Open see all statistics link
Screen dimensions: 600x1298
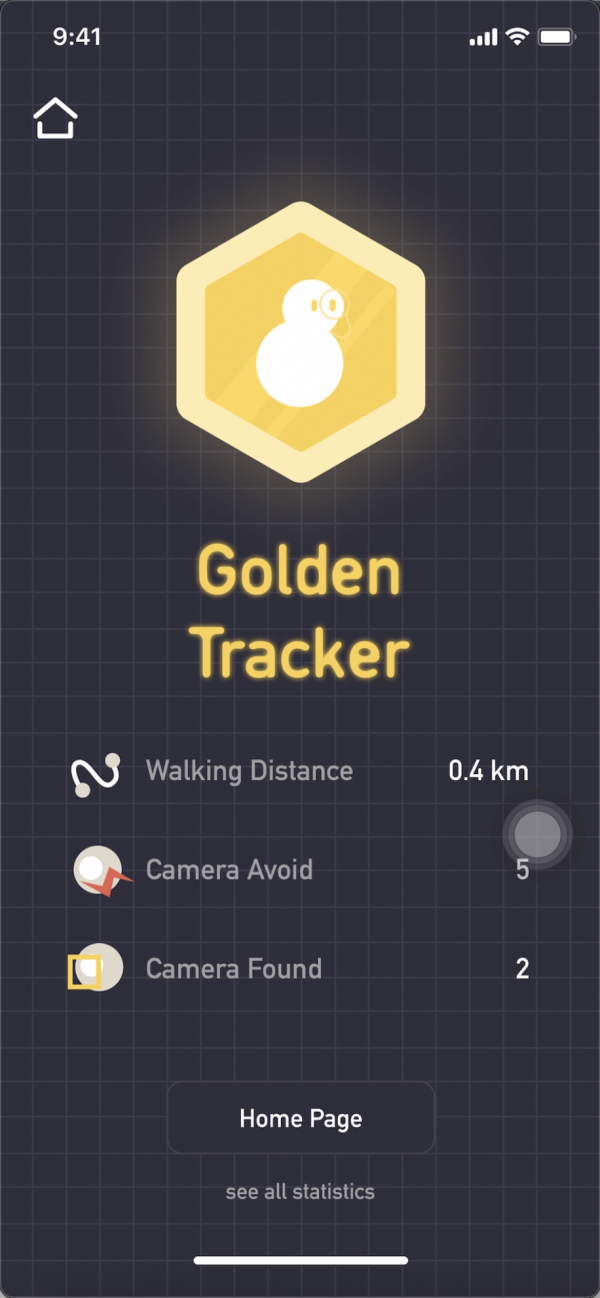[x=300, y=1192]
